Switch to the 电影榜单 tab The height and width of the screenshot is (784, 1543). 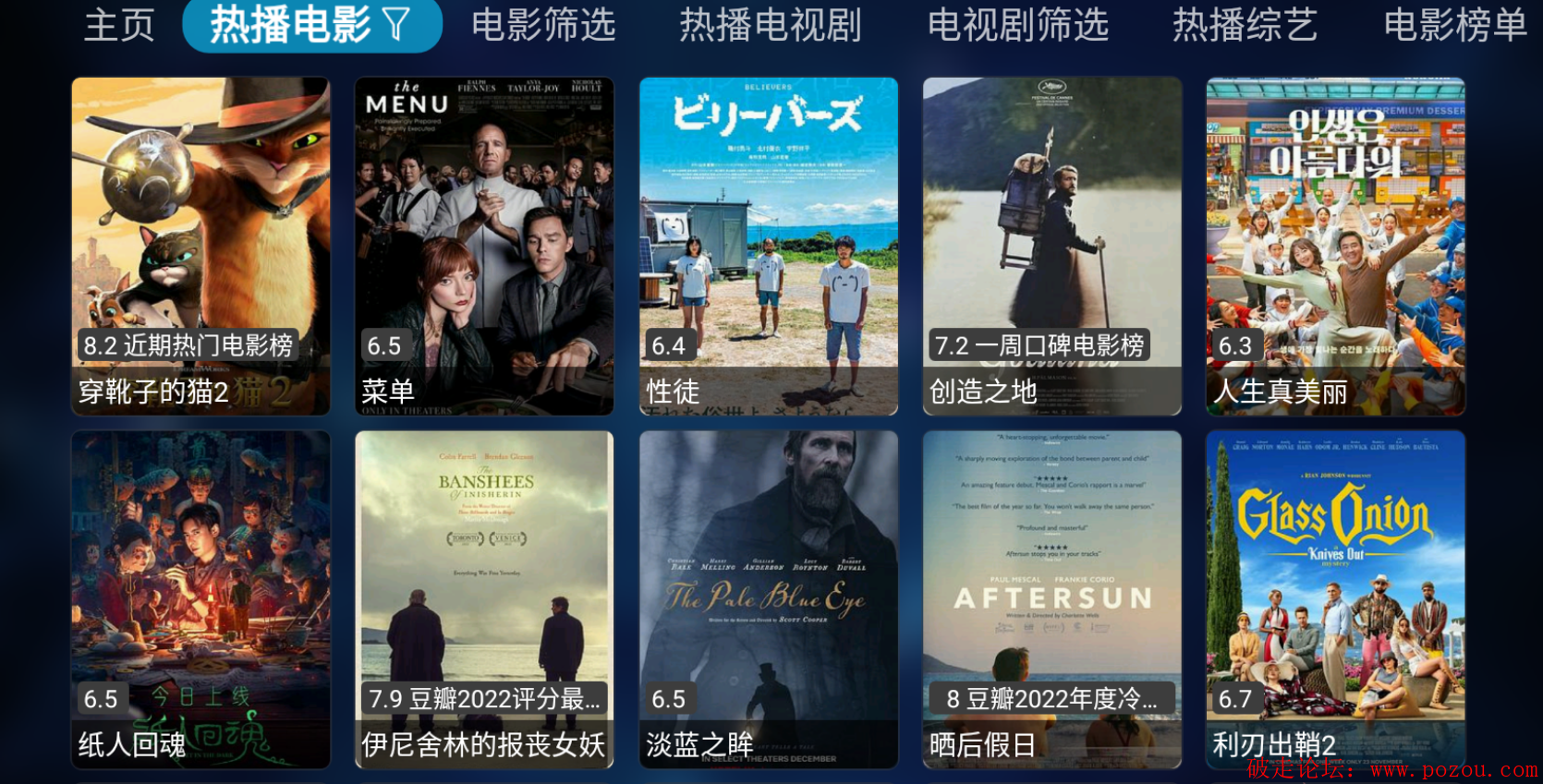1454,25
